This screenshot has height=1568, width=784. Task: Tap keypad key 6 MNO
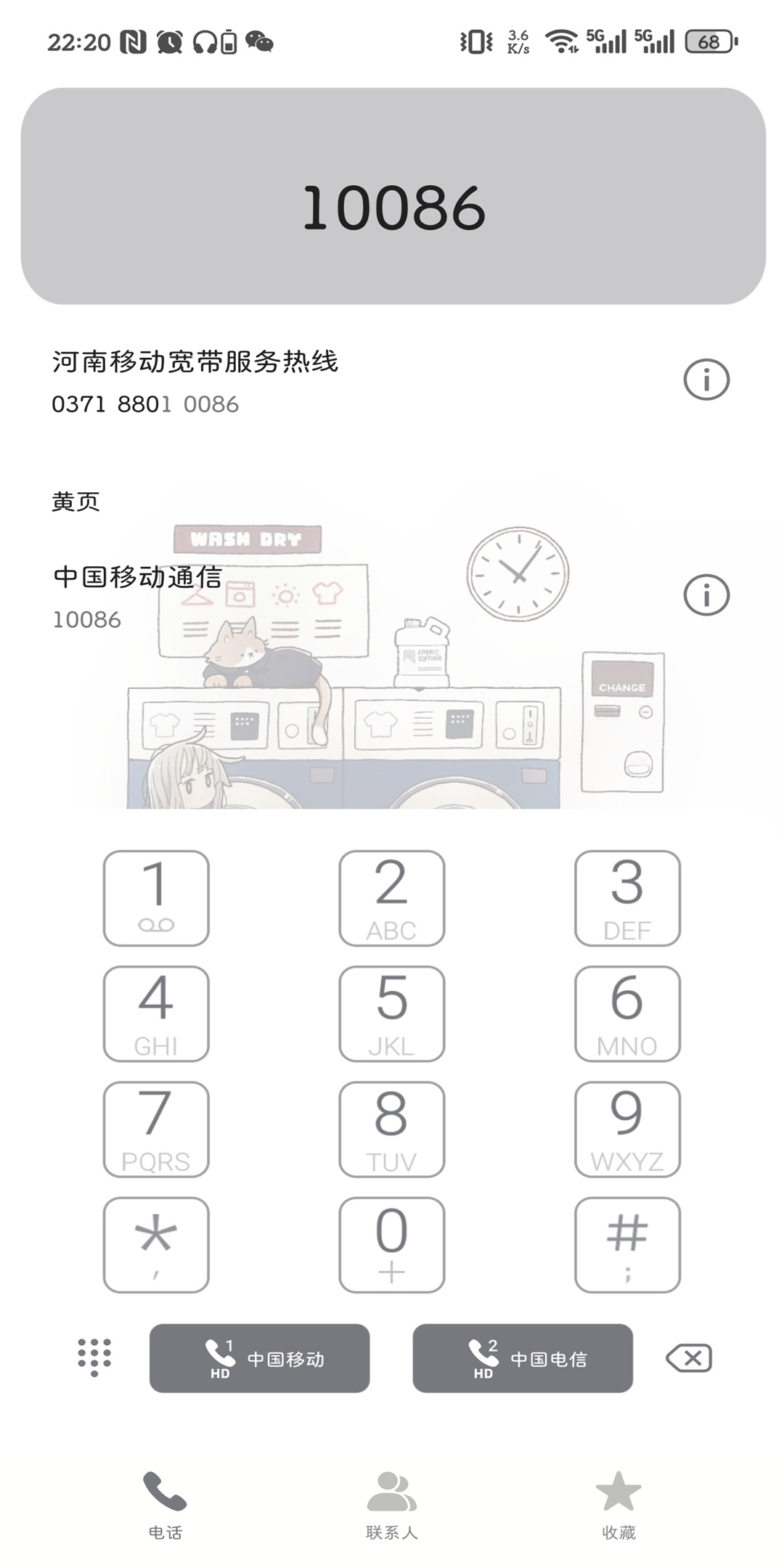click(x=627, y=1013)
